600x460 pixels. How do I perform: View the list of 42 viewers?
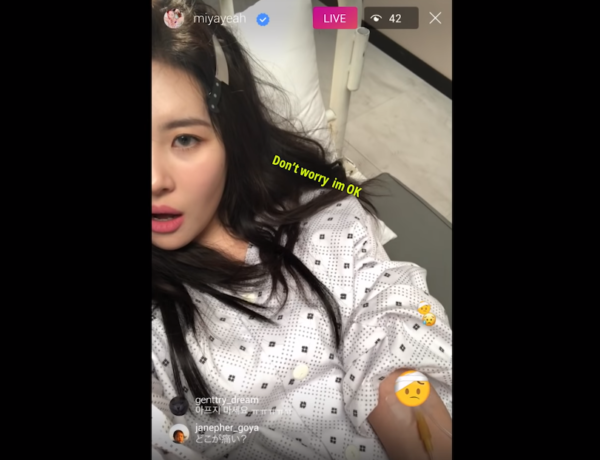(390, 18)
